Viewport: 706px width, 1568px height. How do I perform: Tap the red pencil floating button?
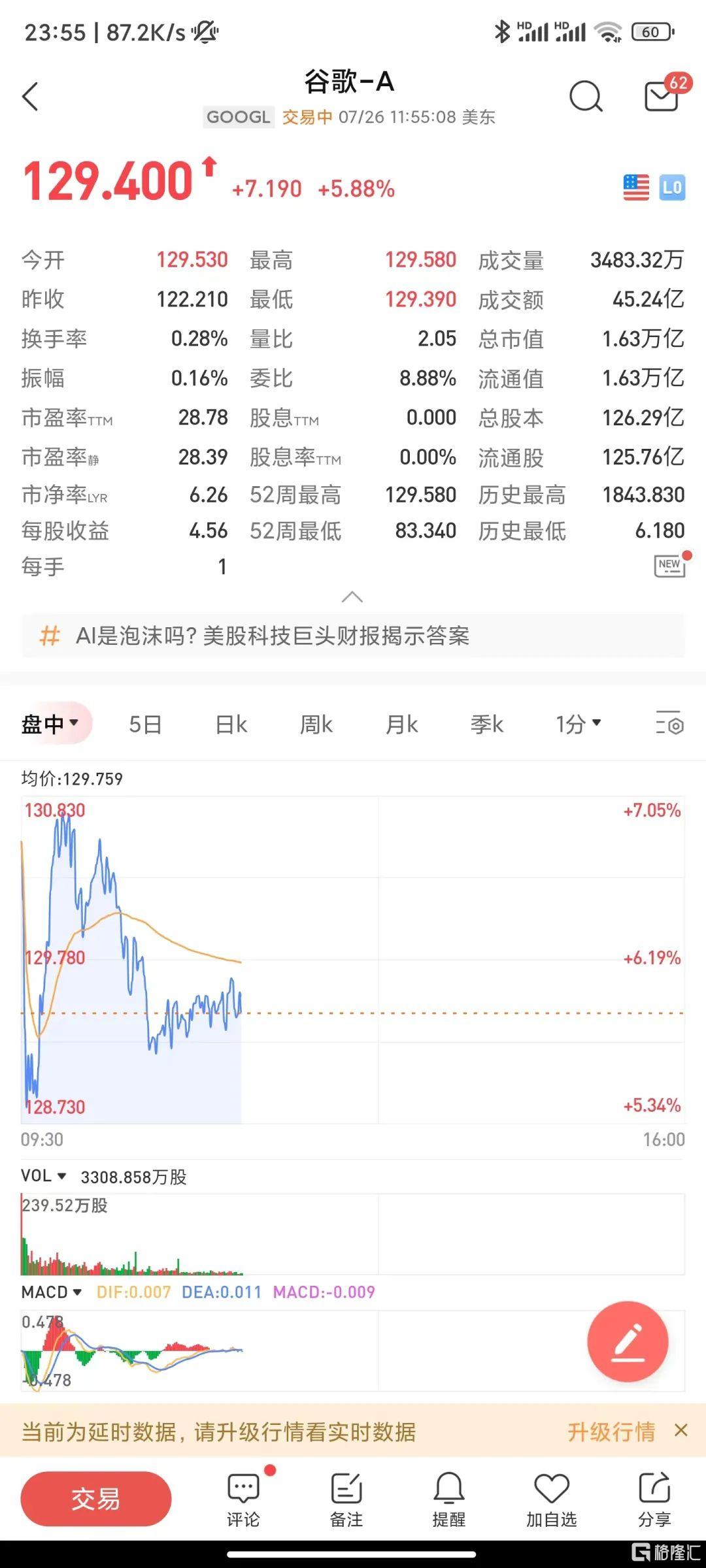click(x=628, y=1342)
